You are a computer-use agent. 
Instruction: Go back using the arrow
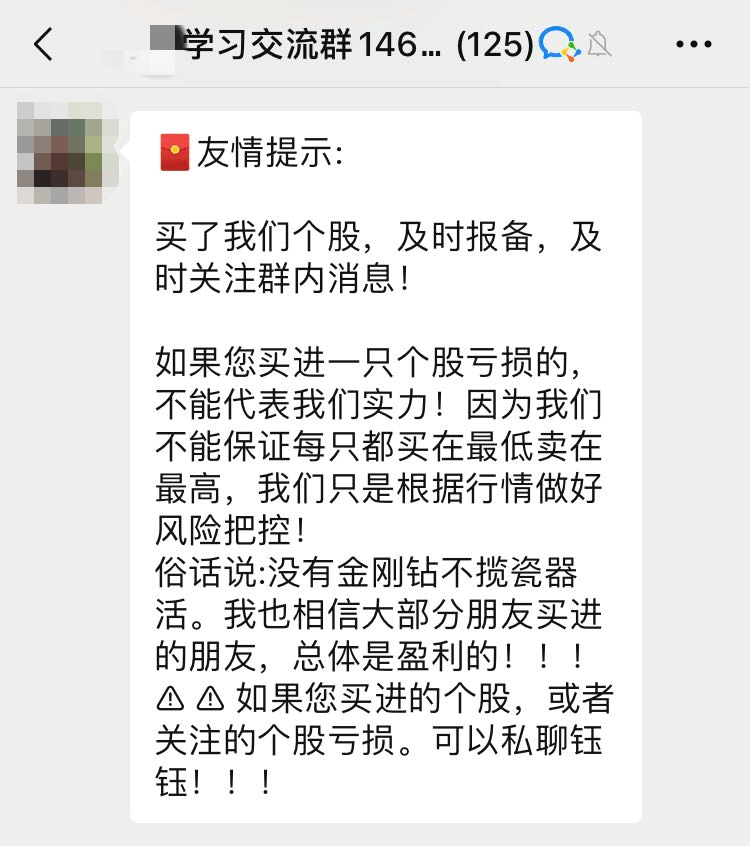coord(43,44)
